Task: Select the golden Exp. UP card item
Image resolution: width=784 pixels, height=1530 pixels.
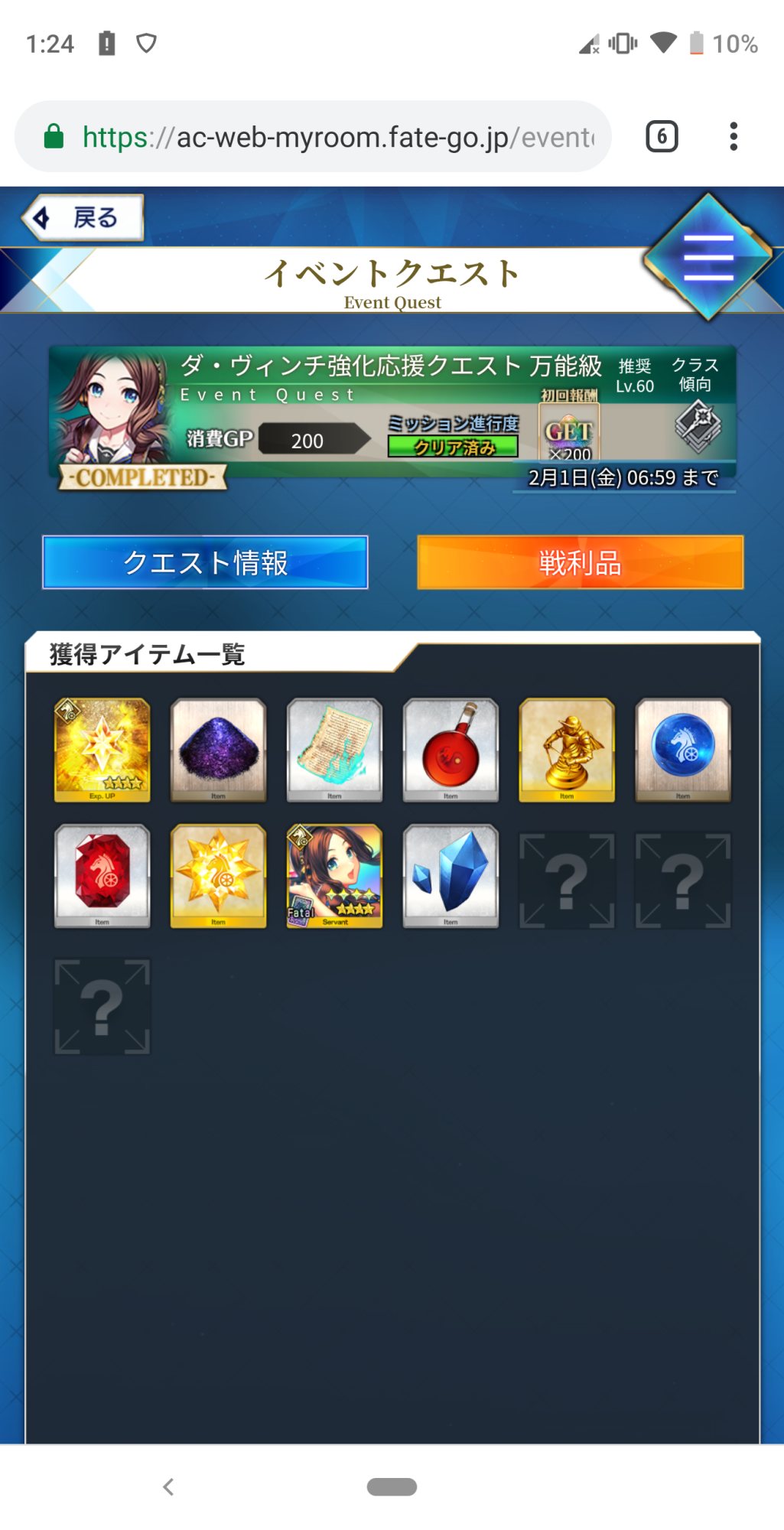Action: (102, 750)
